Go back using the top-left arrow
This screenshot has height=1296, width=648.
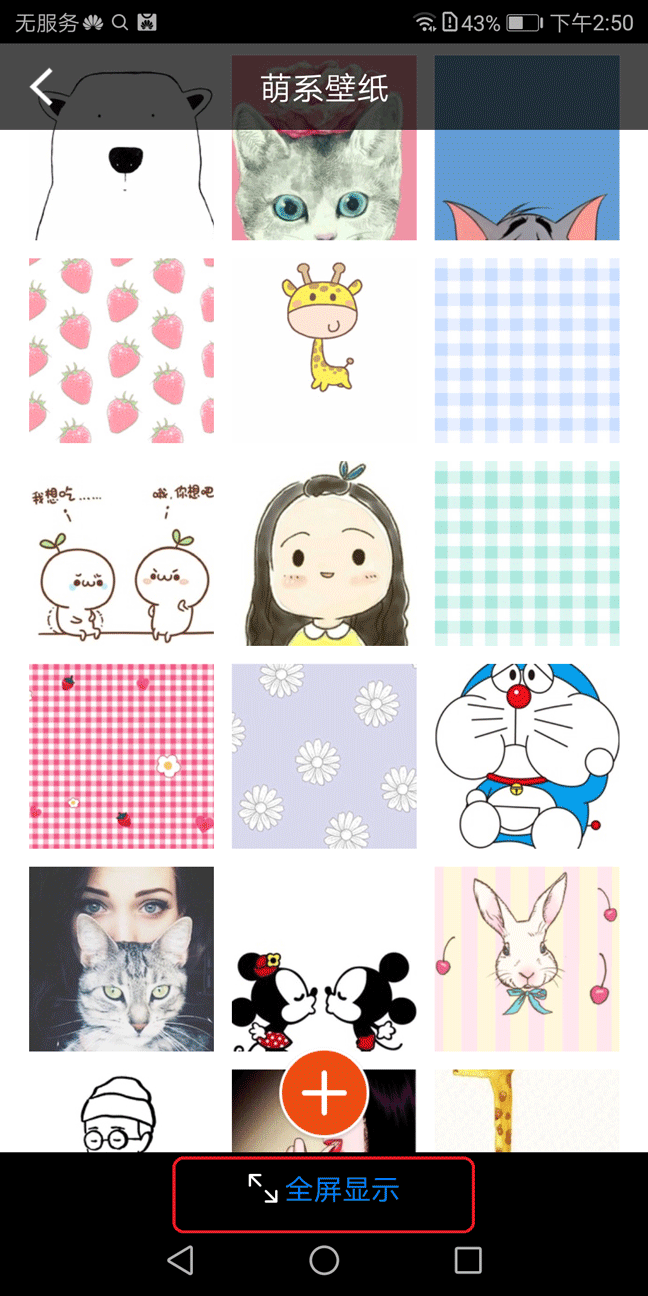click(42, 87)
